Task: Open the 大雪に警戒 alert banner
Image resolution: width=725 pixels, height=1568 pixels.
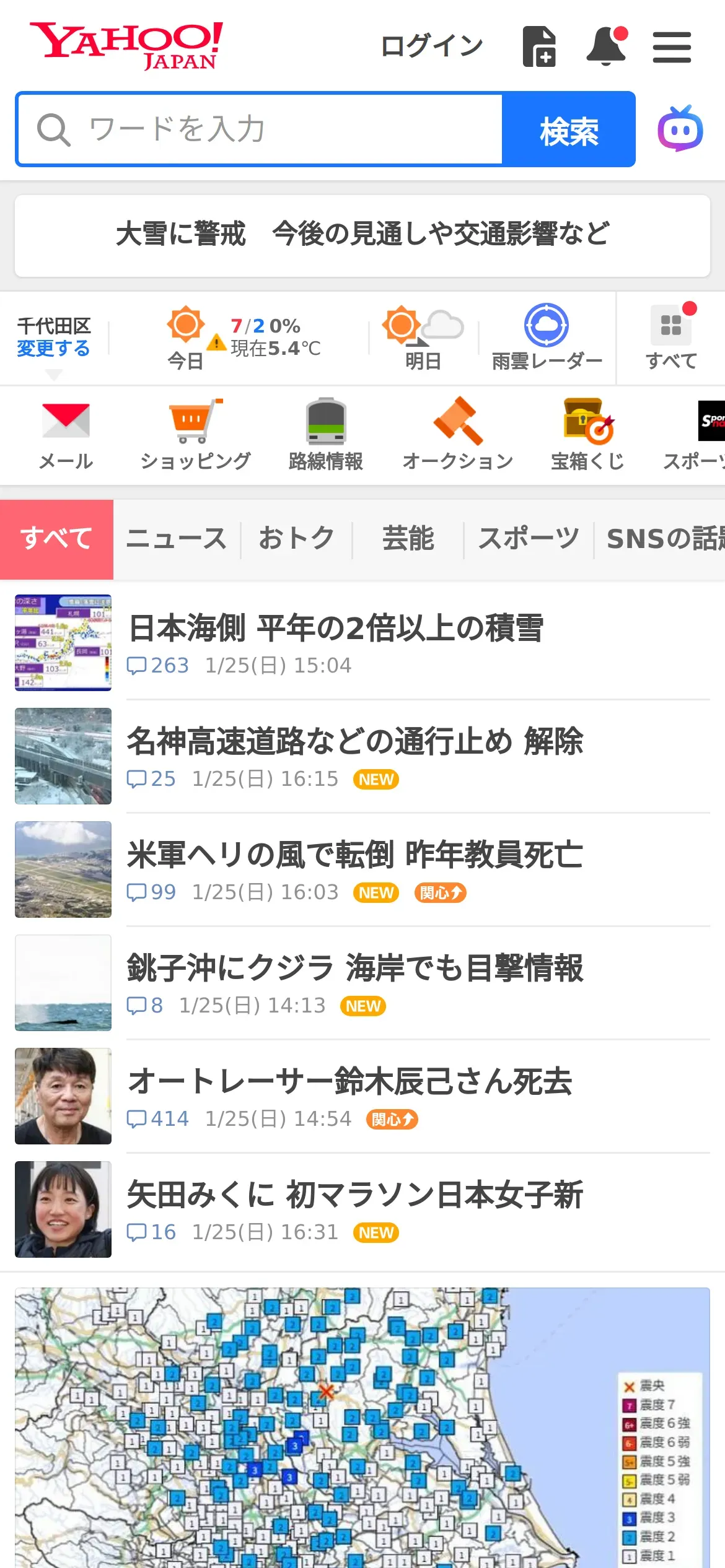Action: [362, 235]
